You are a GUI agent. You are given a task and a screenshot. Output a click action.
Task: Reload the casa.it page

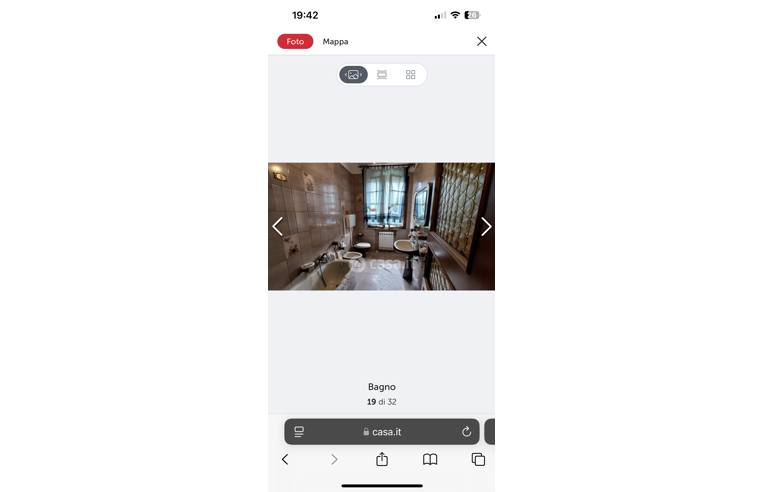466,432
